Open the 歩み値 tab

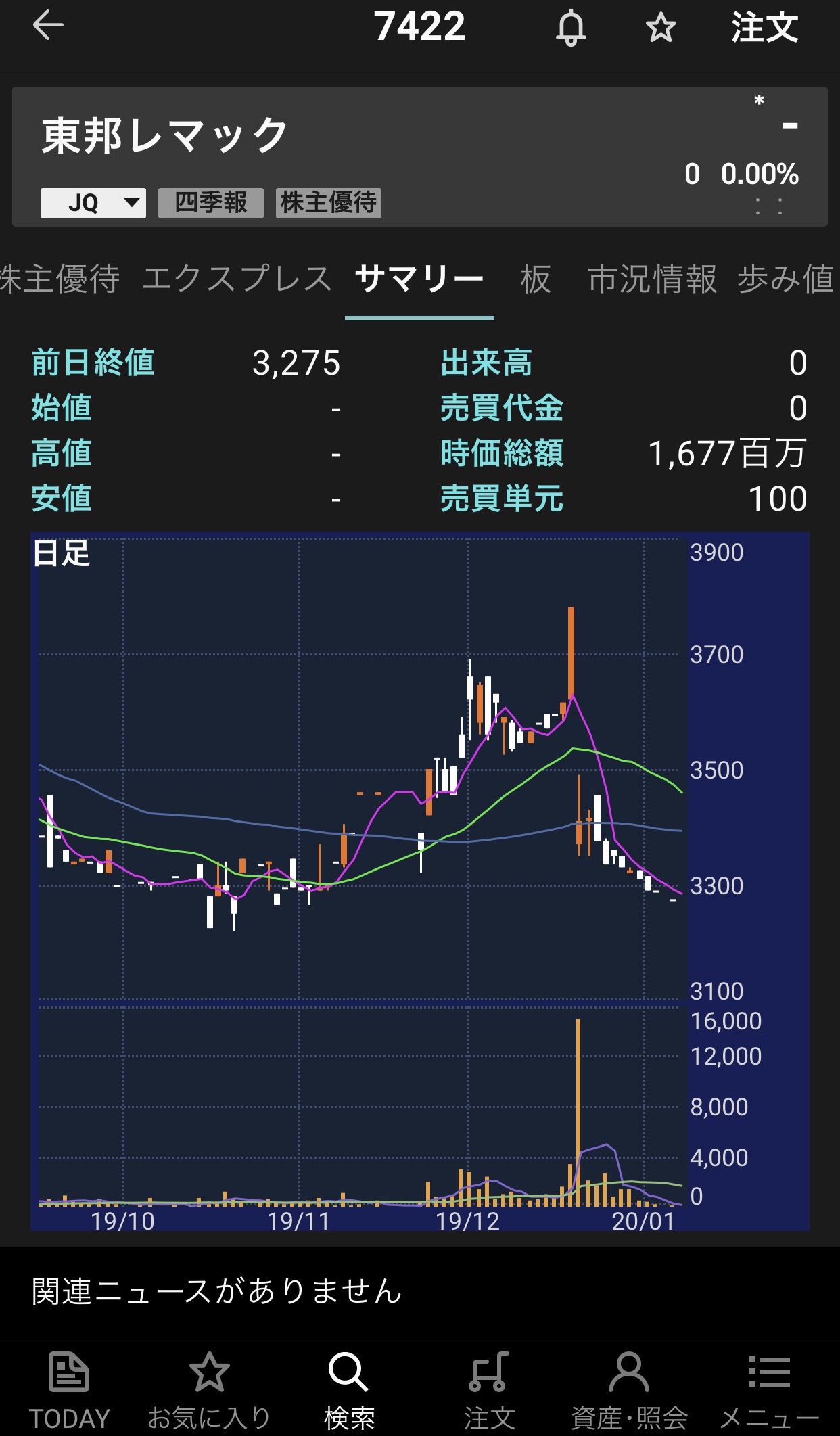coord(785,279)
